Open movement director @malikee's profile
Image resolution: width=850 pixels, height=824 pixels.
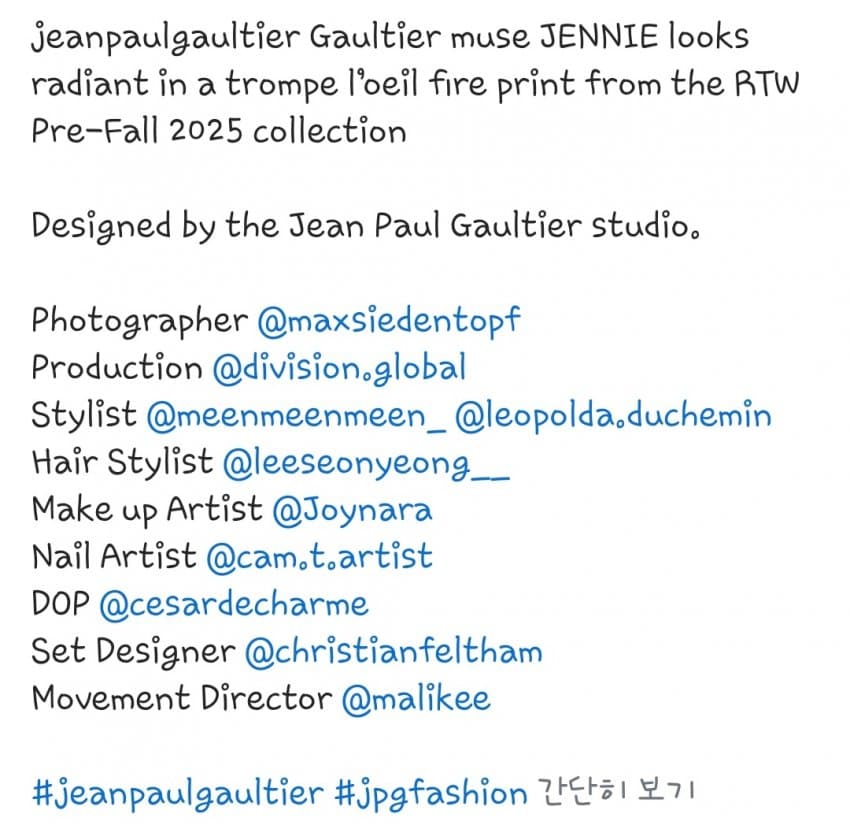coord(416,698)
